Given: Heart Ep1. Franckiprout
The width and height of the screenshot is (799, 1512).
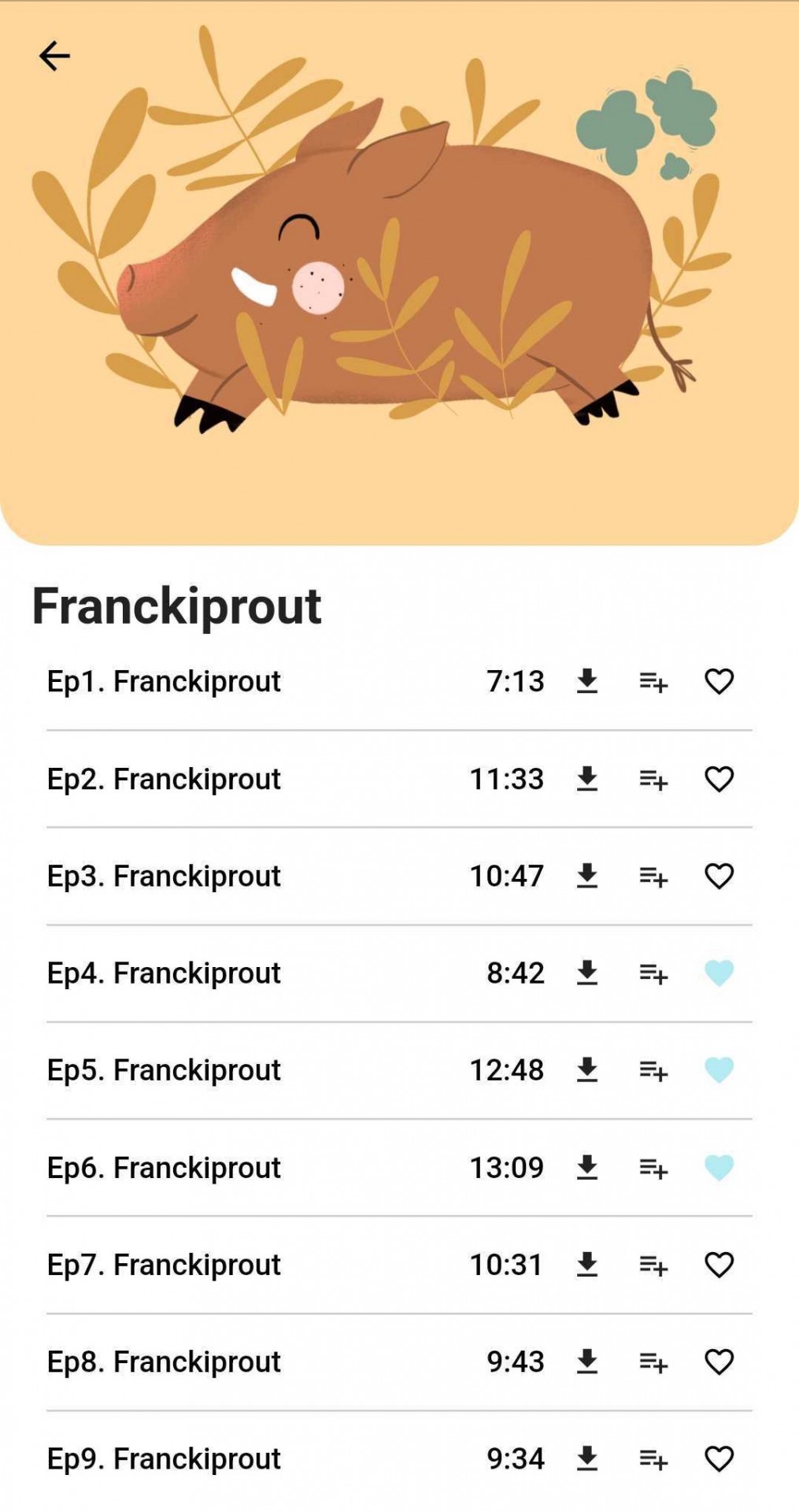Looking at the screenshot, I should pyautogui.click(x=719, y=681).
